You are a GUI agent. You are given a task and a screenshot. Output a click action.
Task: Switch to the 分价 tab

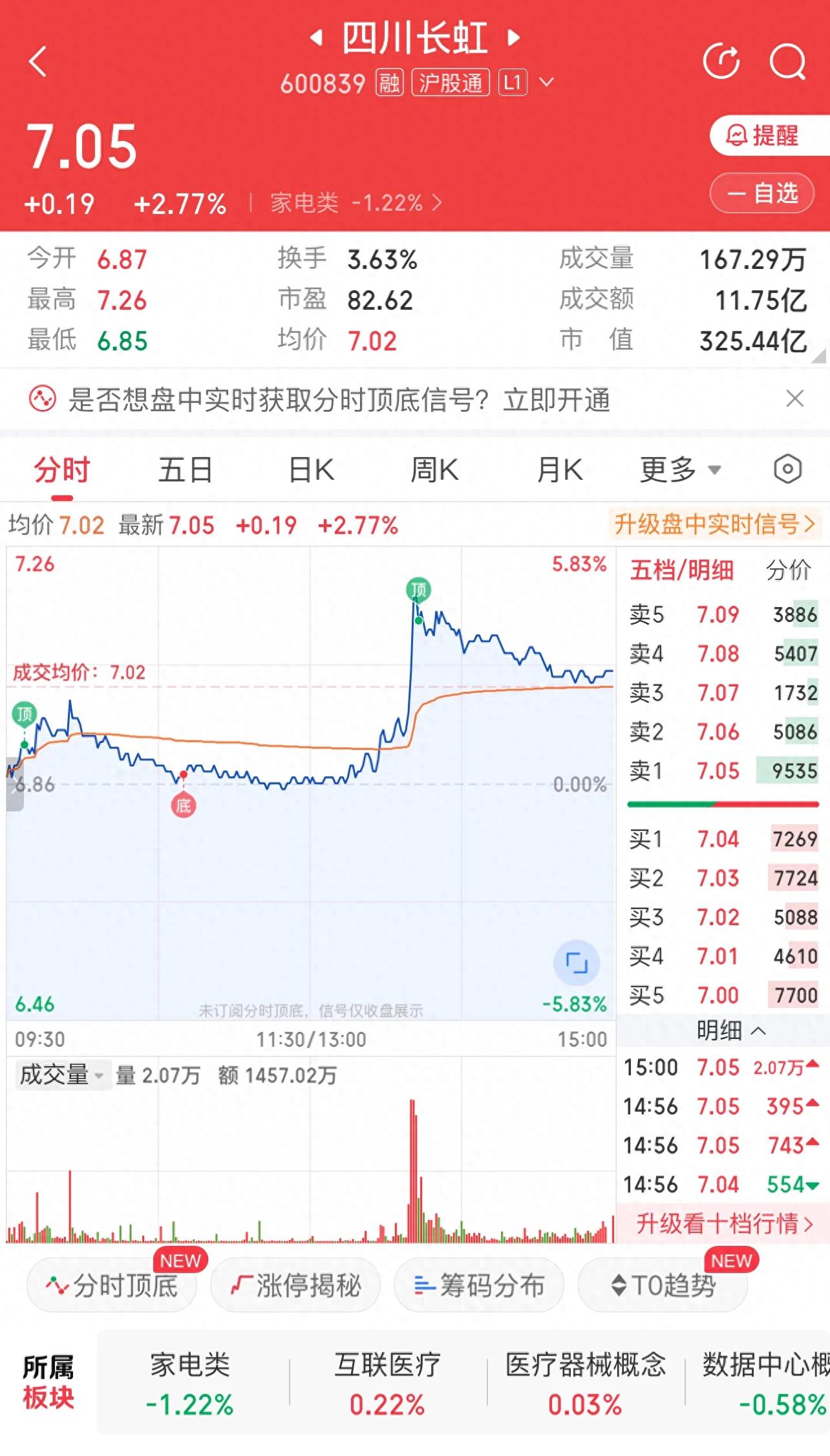point(789,570)
